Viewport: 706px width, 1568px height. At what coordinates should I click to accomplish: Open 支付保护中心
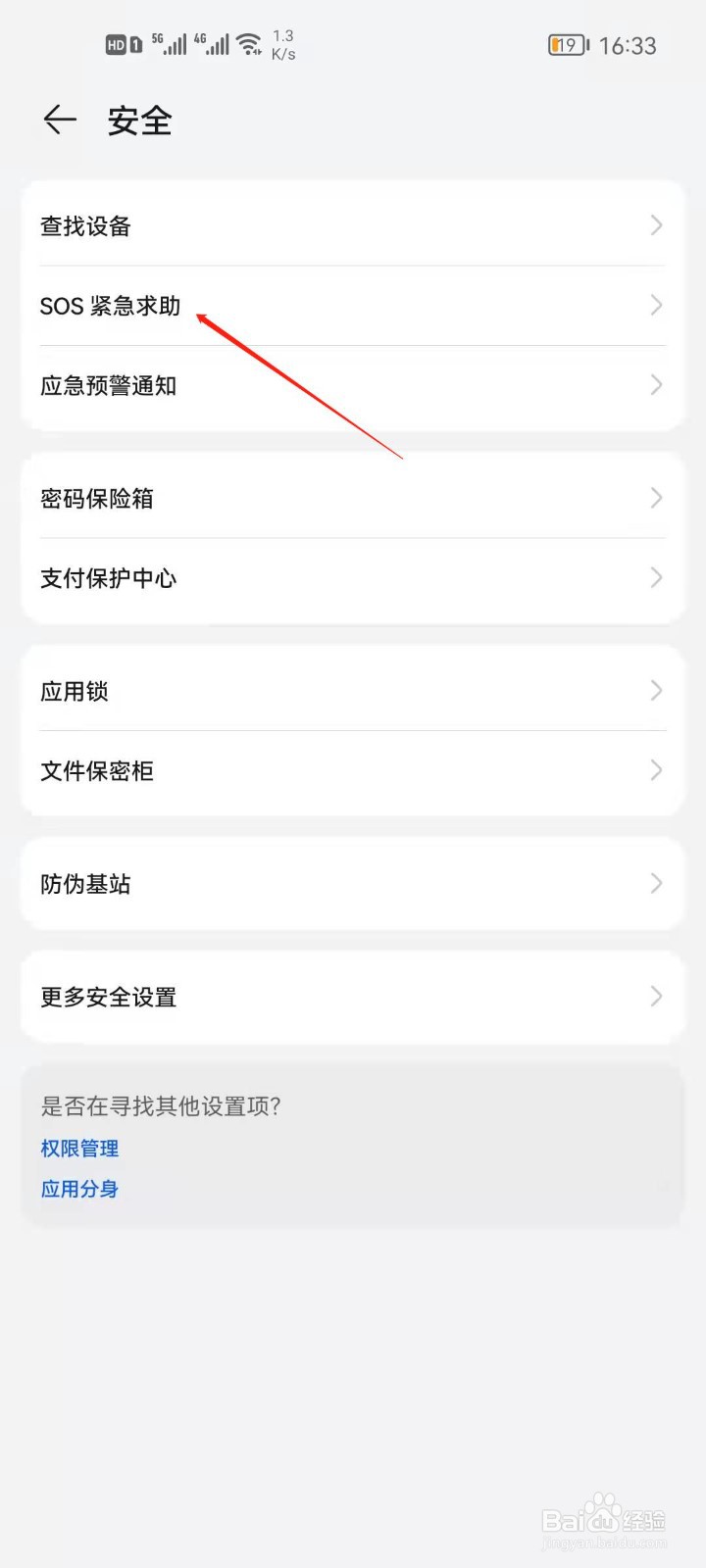353,577
